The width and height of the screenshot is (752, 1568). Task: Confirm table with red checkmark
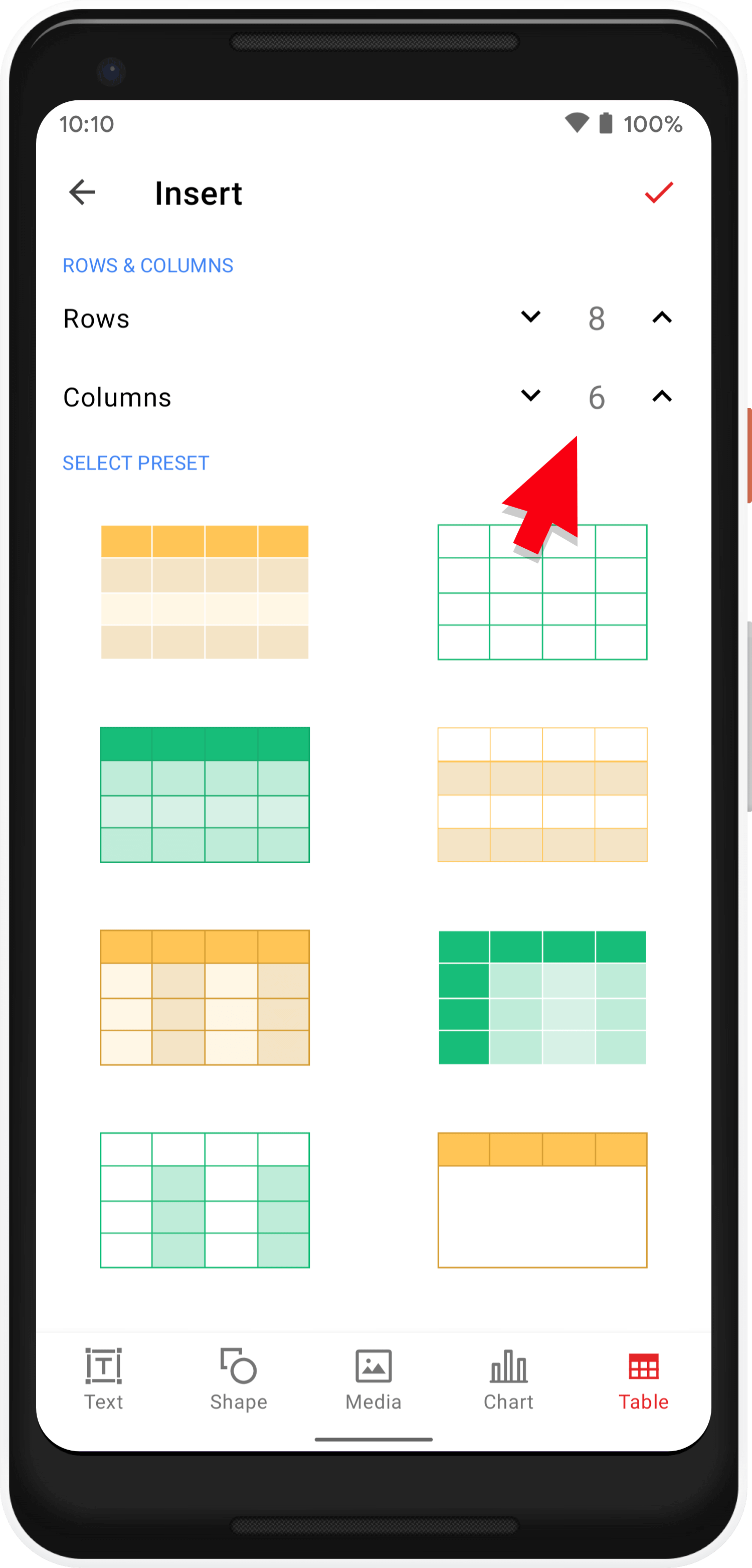coord(658,192)
